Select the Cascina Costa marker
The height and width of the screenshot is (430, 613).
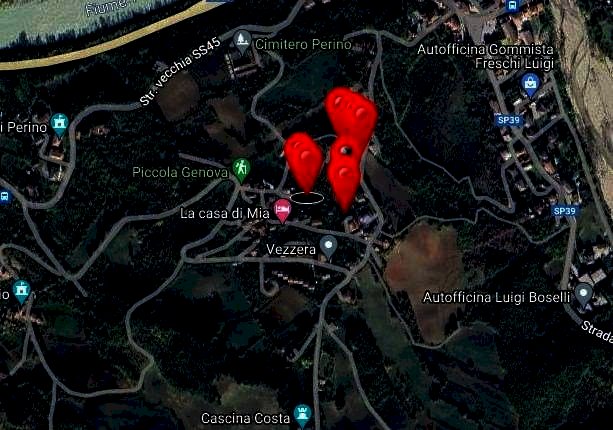point(303,413)
